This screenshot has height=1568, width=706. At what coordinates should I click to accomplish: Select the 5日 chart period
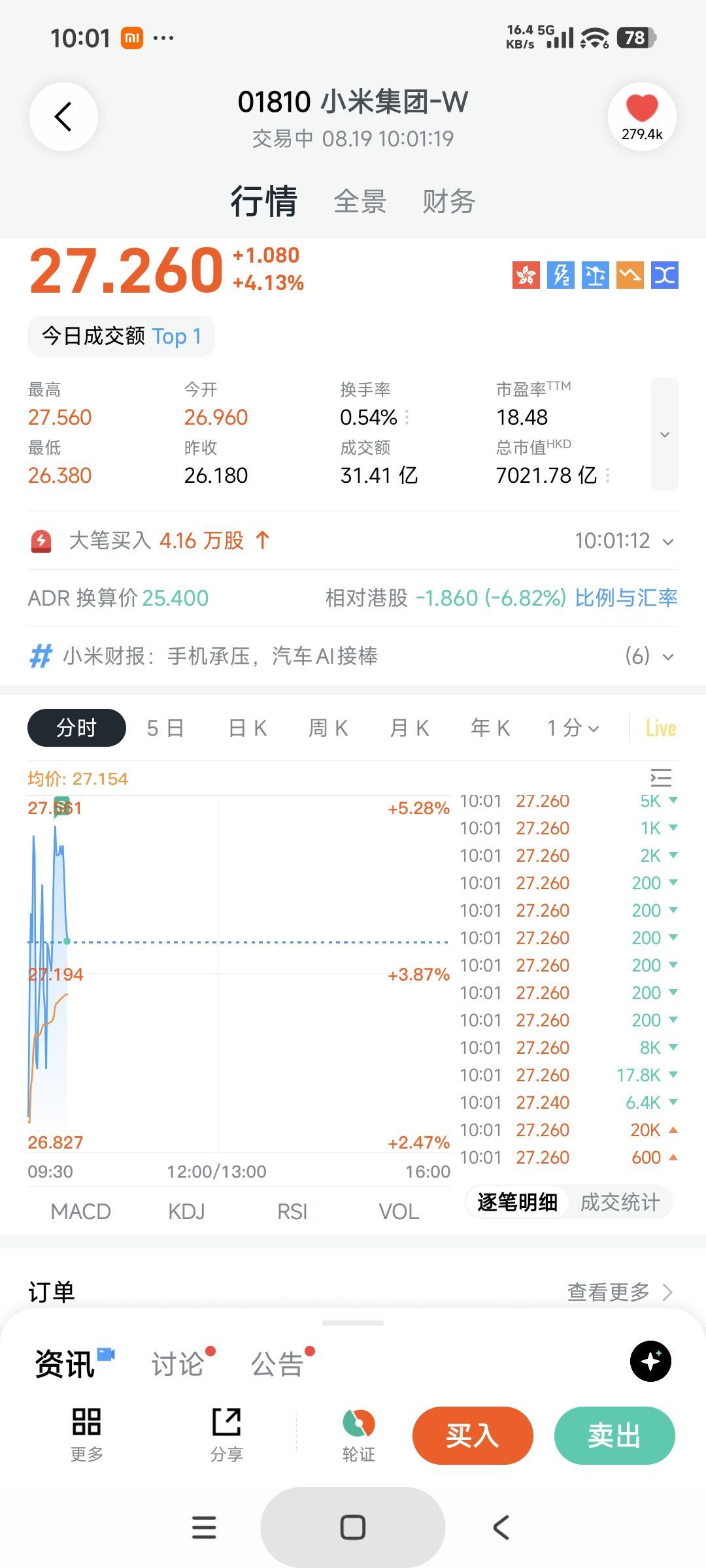point(165,728)
